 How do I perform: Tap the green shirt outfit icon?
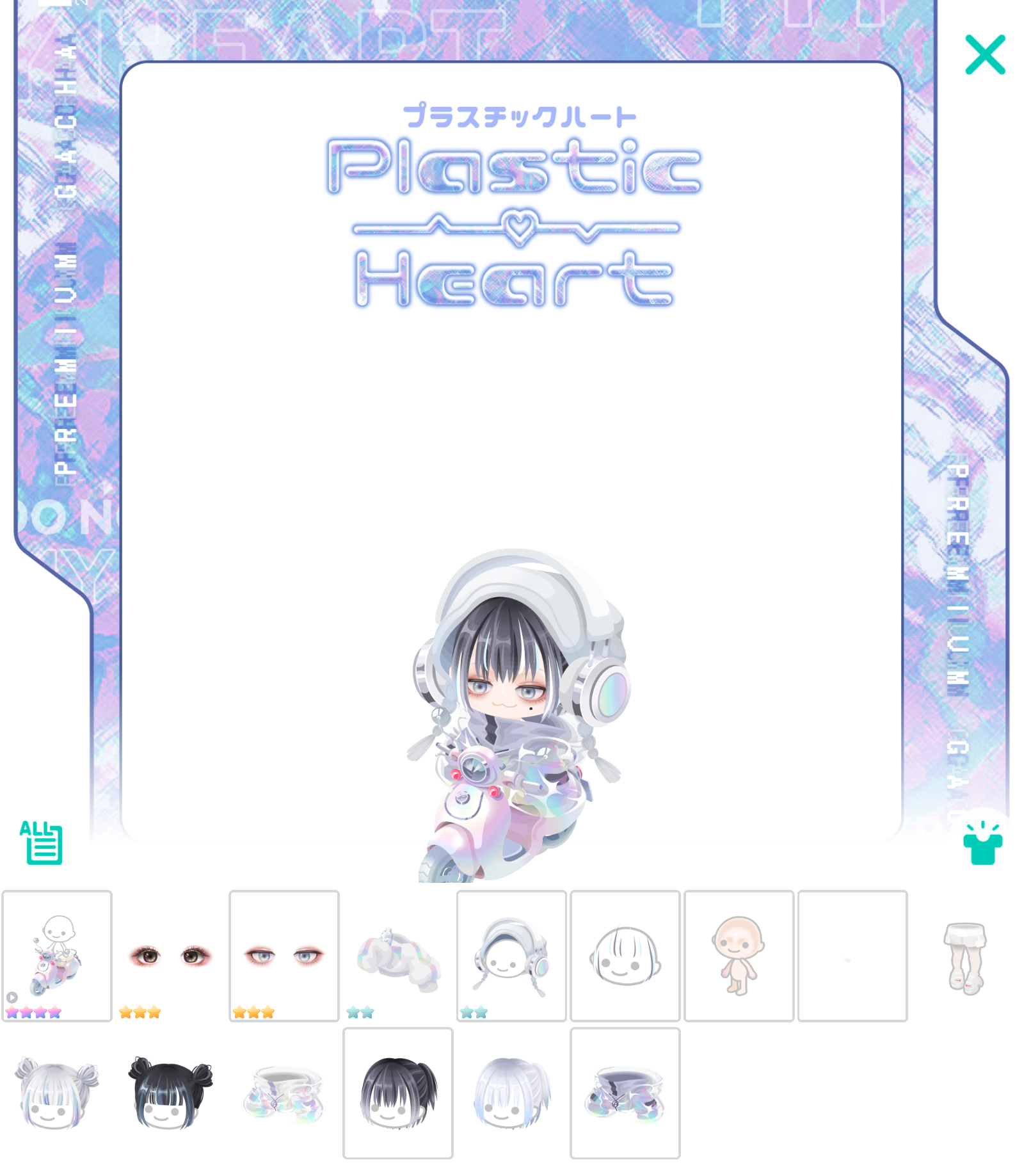[982, 844]
